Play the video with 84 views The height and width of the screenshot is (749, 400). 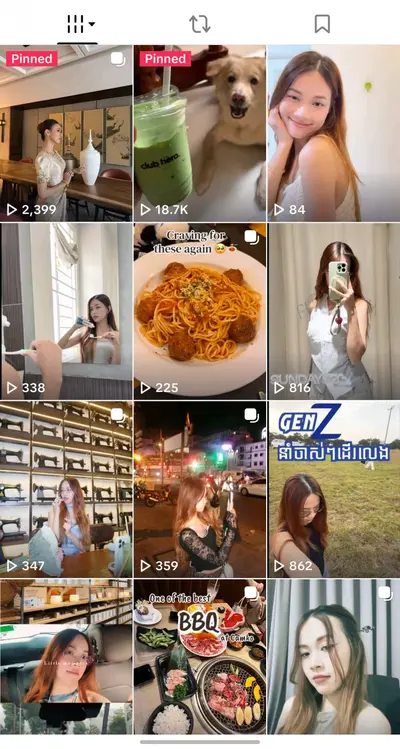(334, 133)
